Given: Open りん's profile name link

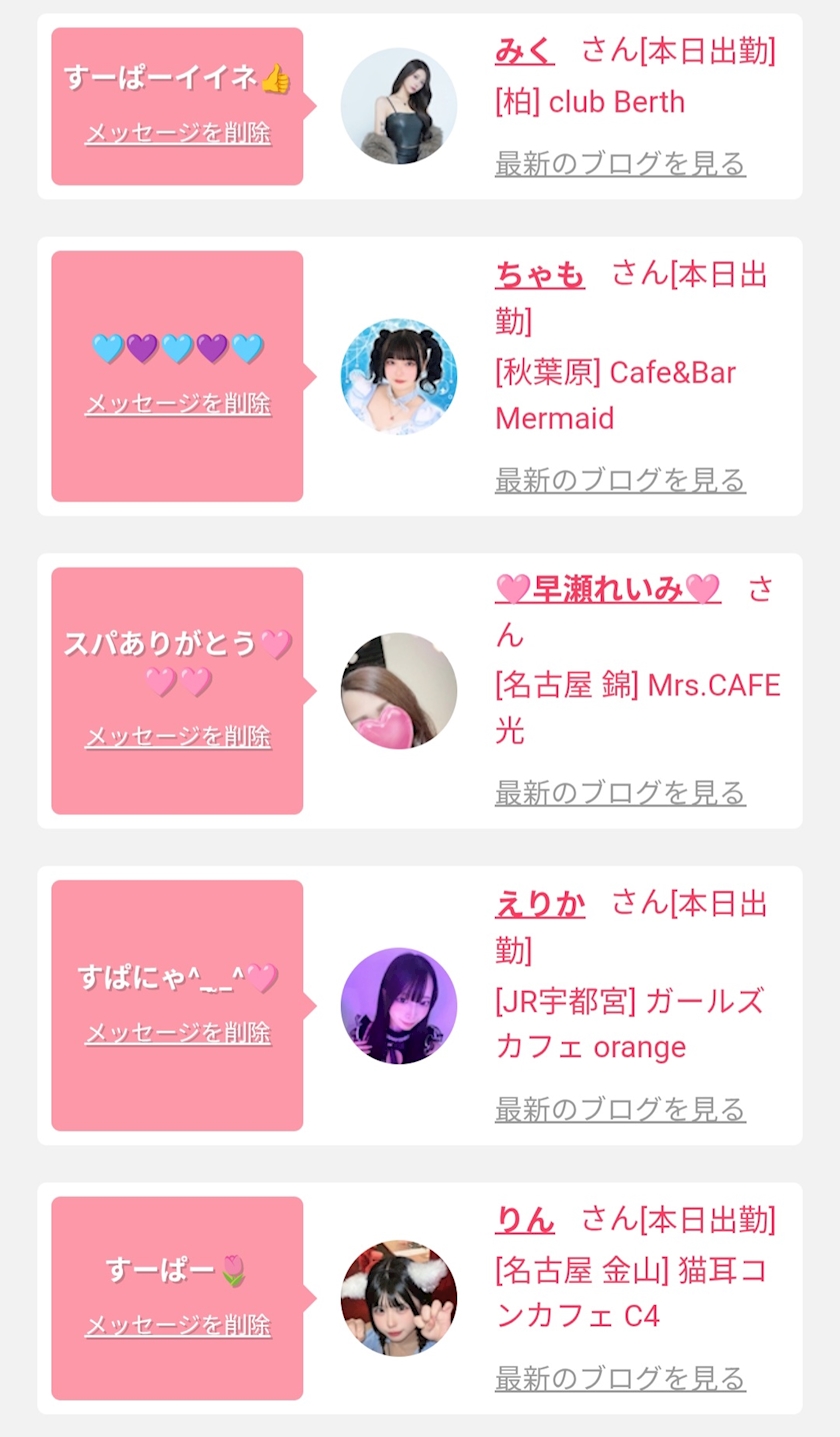Looking at the screenshot, I should tap(524, 1220).
